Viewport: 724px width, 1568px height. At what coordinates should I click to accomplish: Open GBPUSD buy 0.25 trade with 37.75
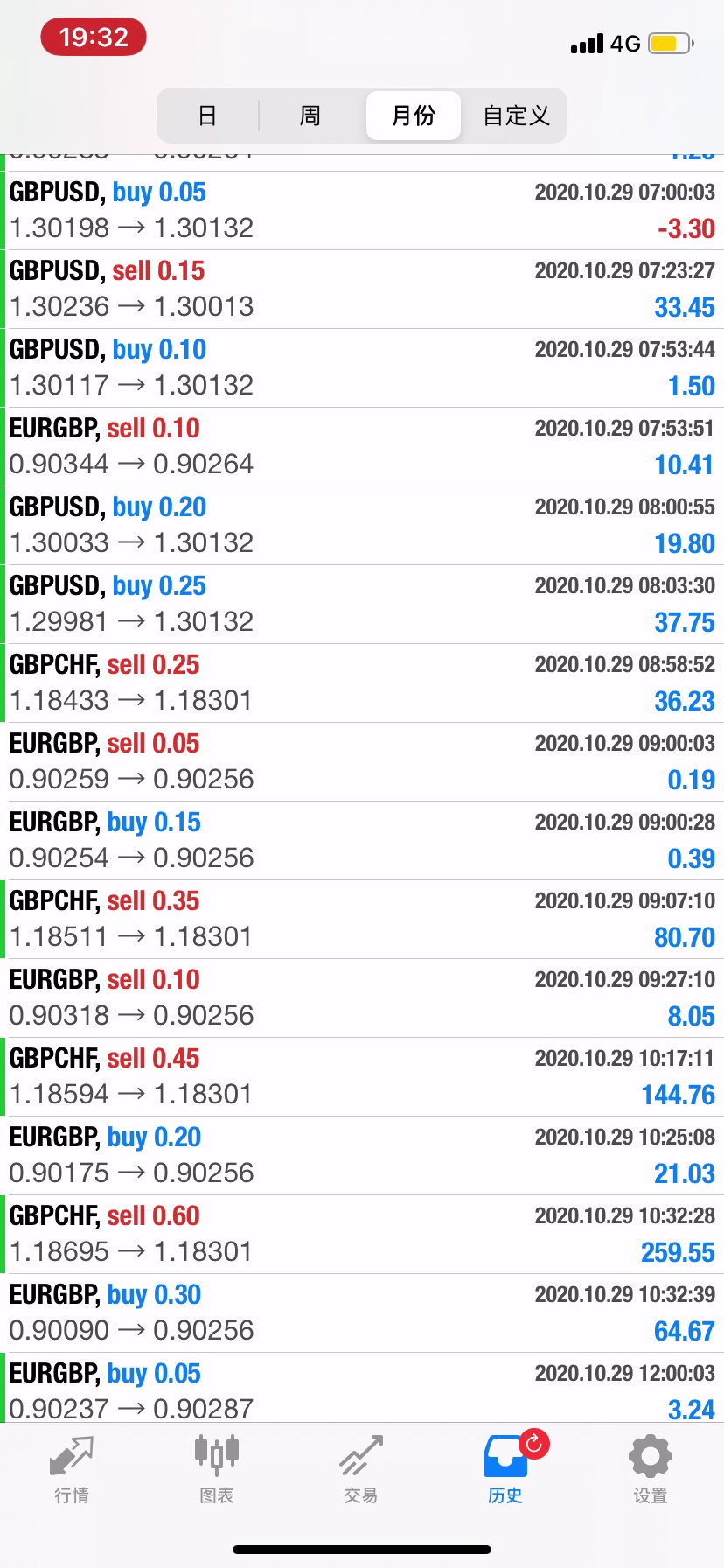[362, 605]
